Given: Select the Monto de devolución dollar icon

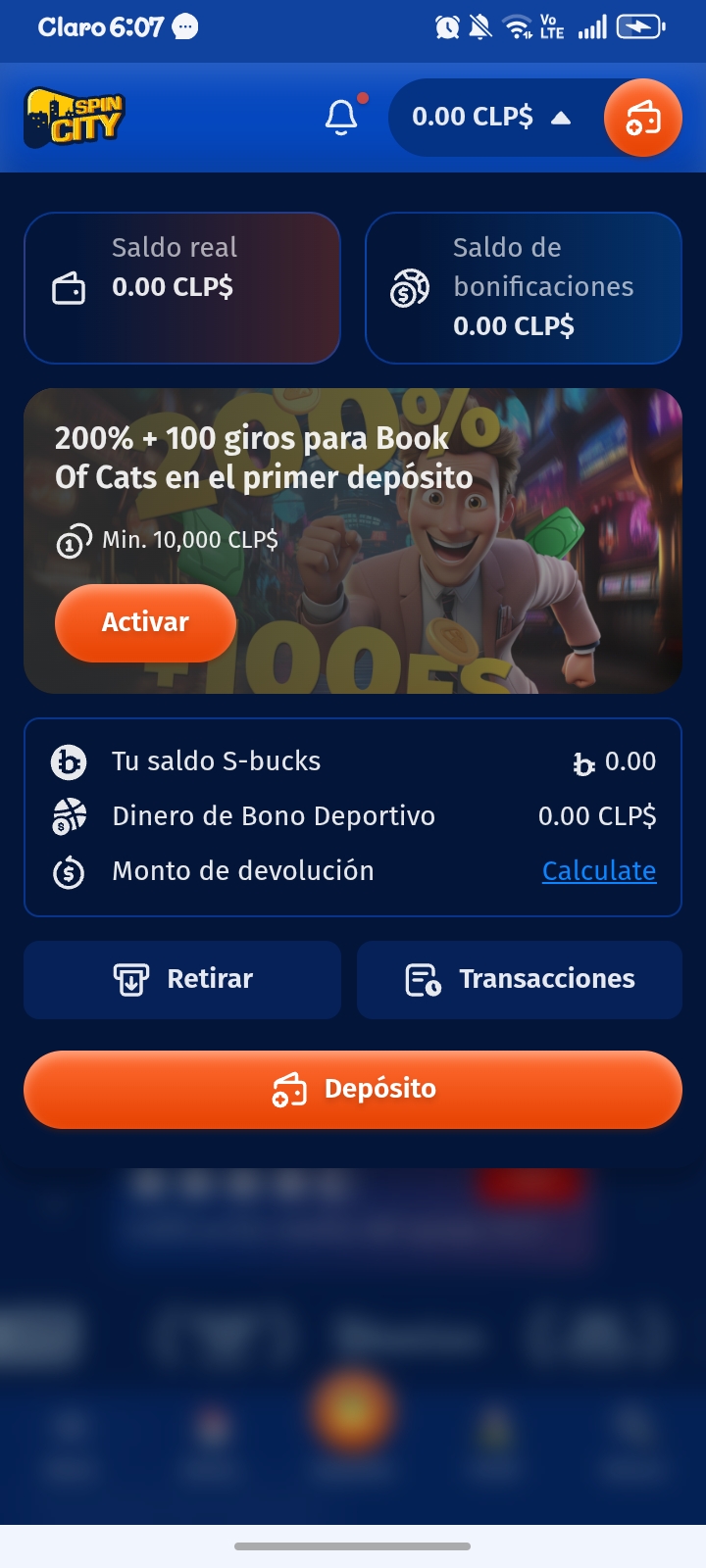Looking at the screenshot, I should 67,870.
